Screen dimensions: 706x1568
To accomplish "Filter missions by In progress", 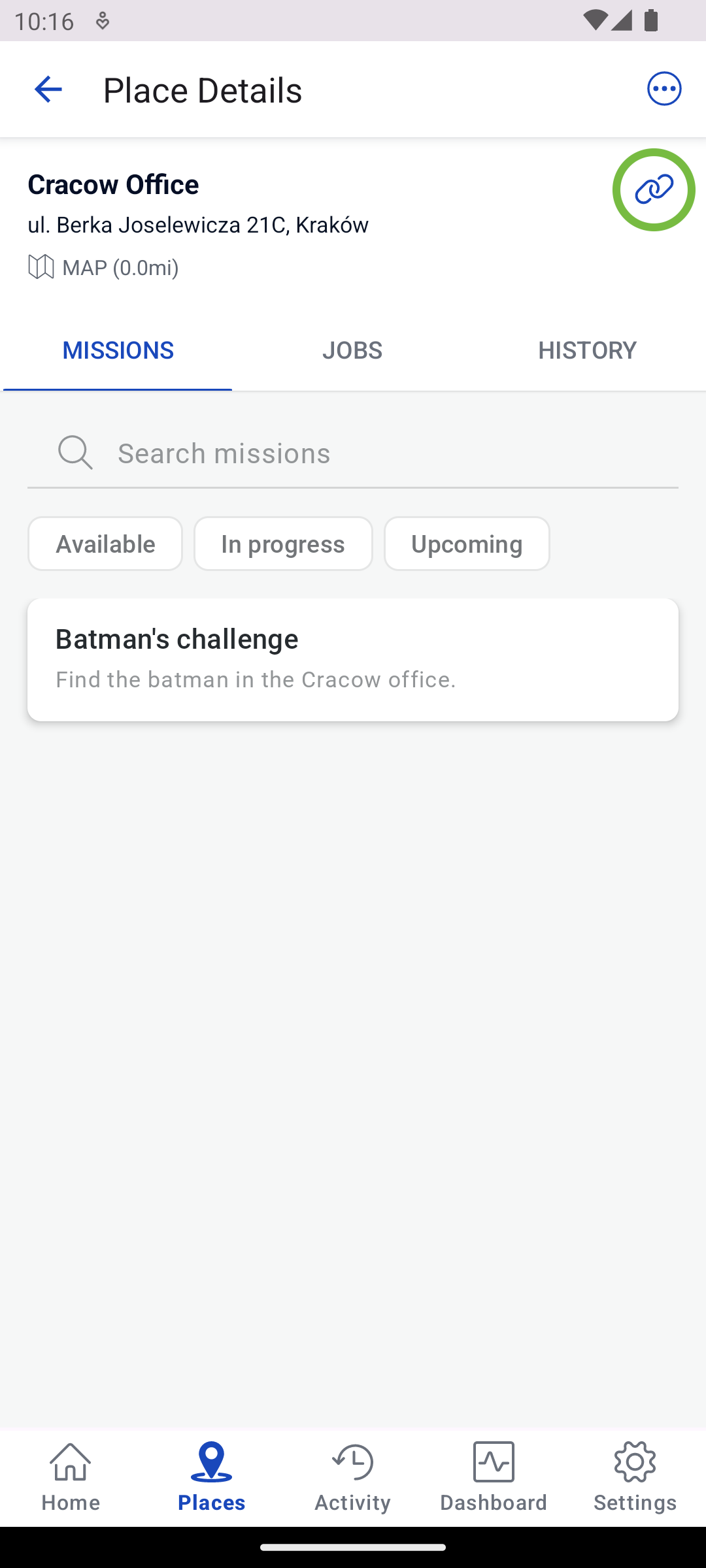I will click(x=283, y=544).
